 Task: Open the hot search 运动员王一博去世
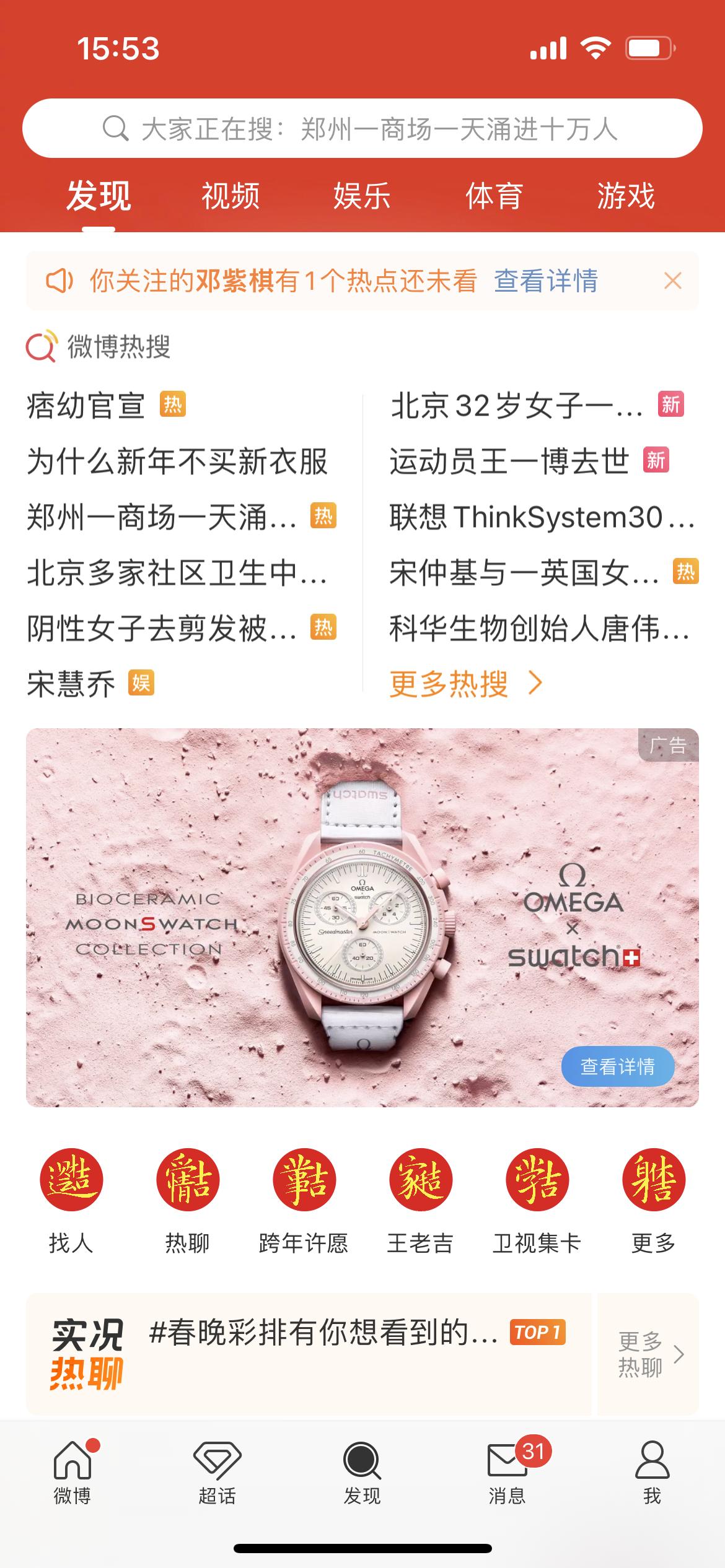pyautogui.click(x=509, y=461)
